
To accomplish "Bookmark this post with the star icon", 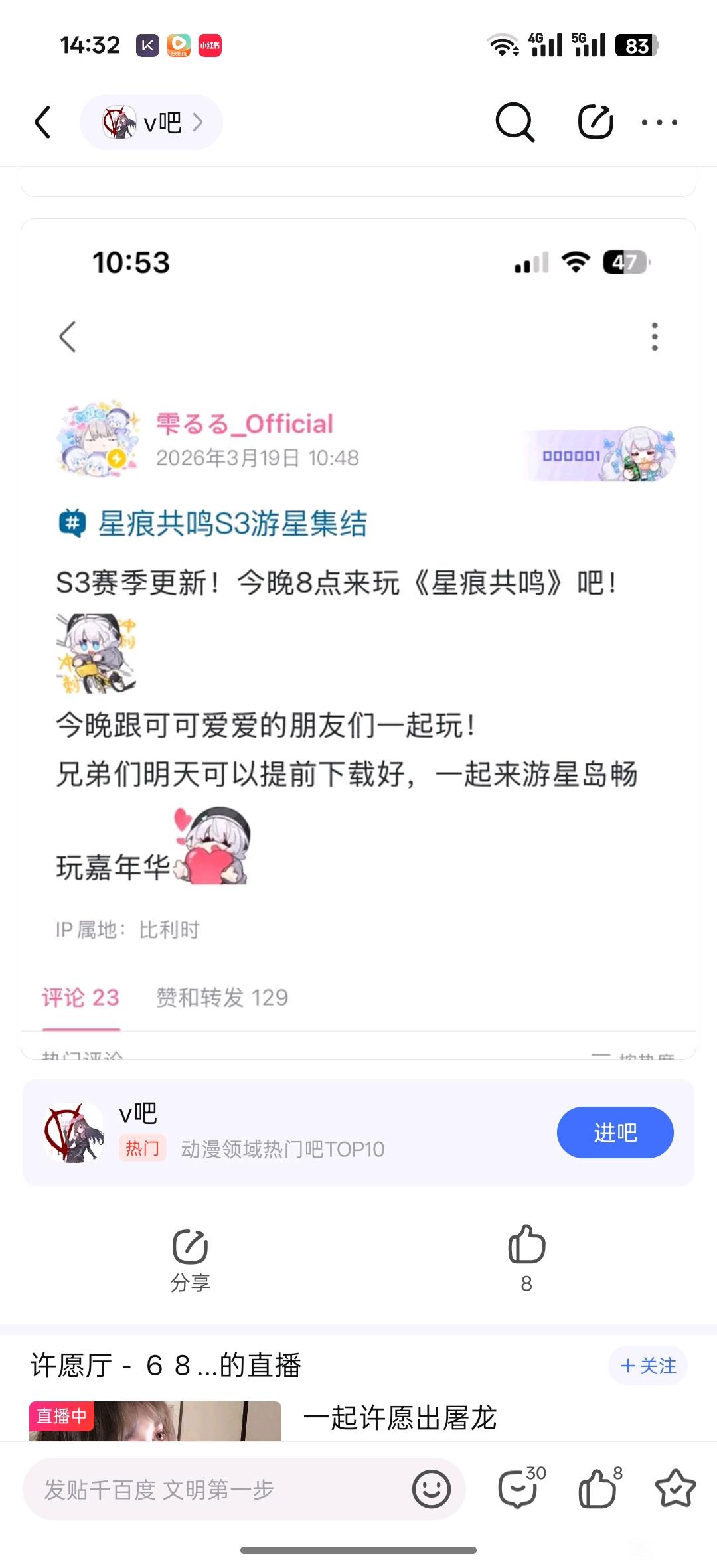I will (675, 1488).
